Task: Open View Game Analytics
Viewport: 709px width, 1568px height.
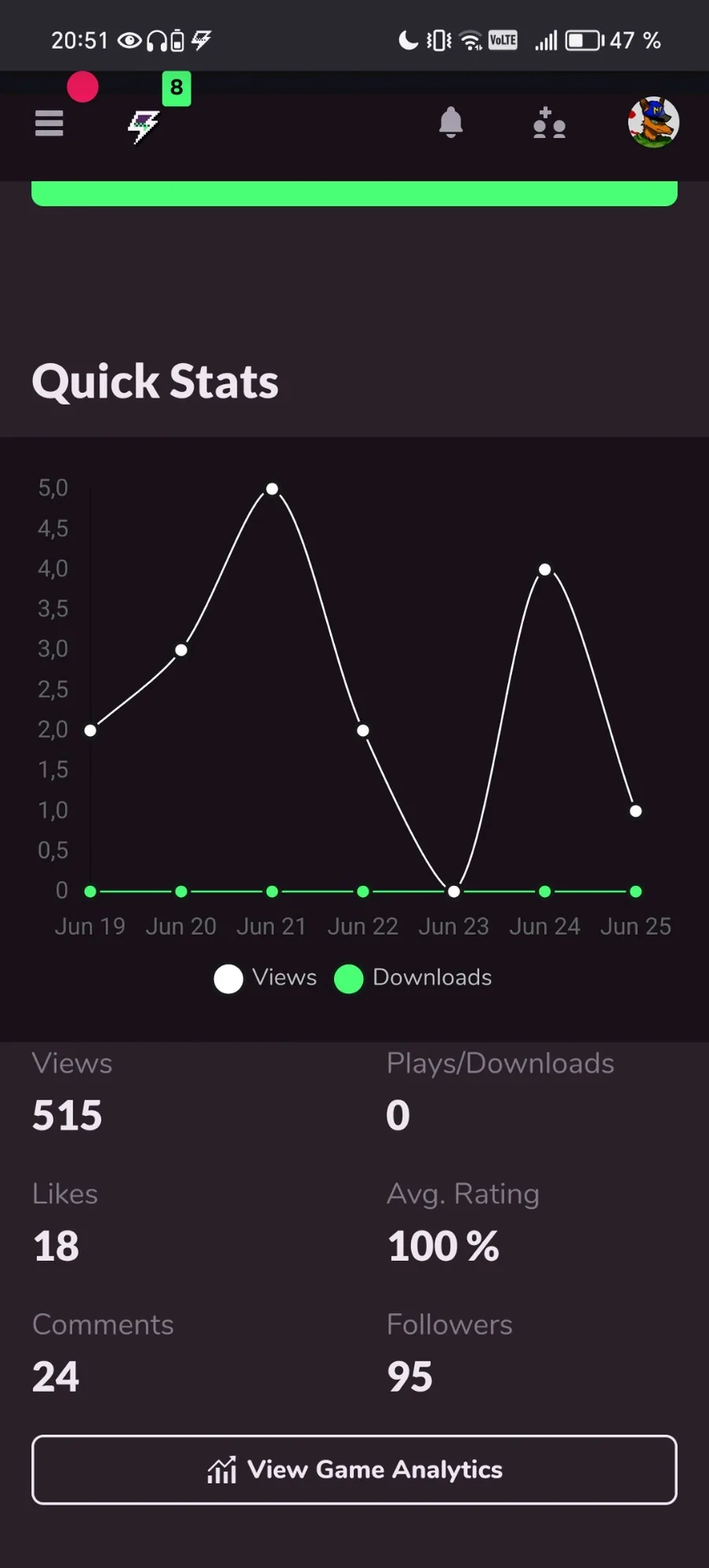Action: click(x=354, y=1470)
